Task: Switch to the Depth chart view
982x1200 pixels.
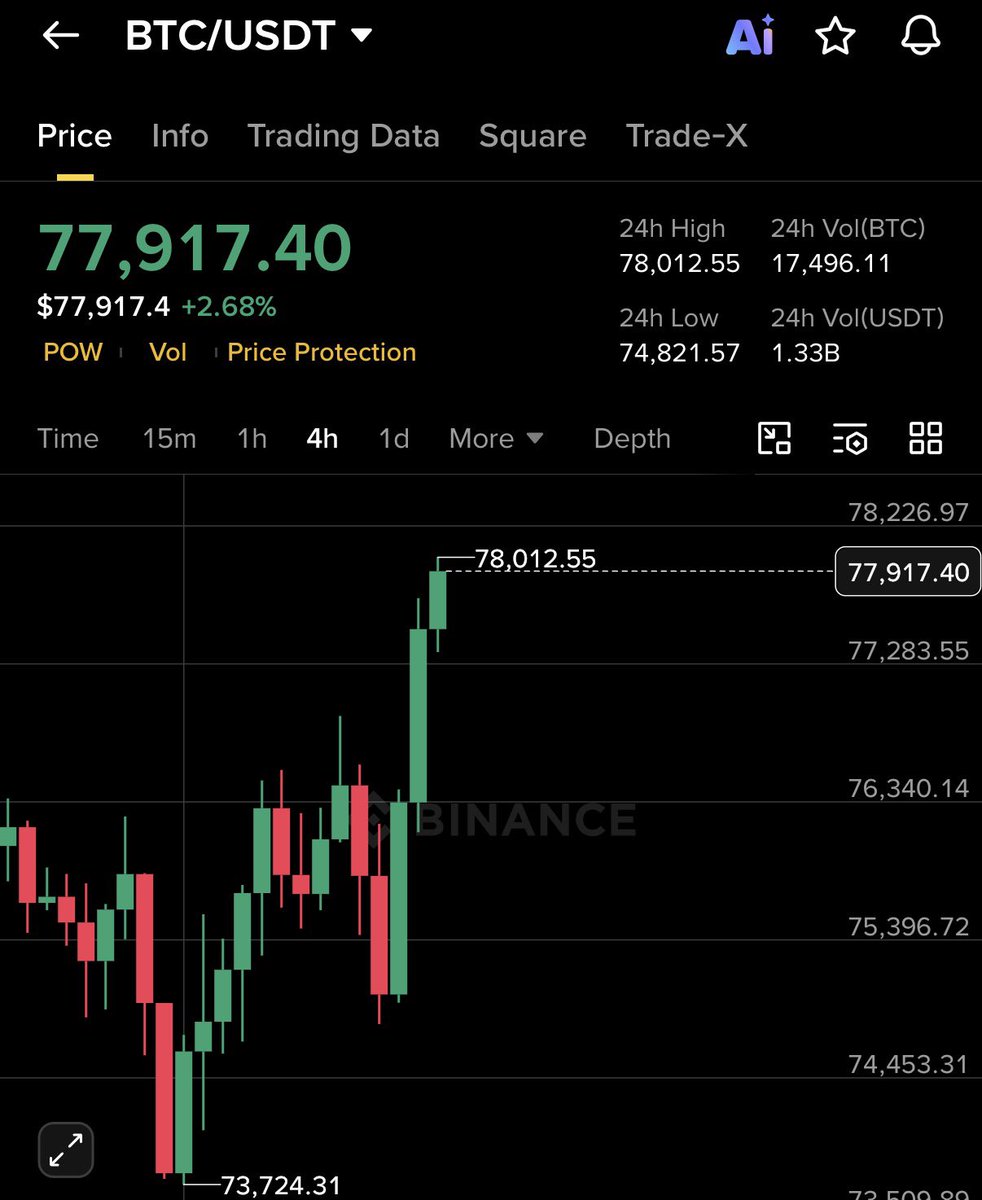Action: 632,438
